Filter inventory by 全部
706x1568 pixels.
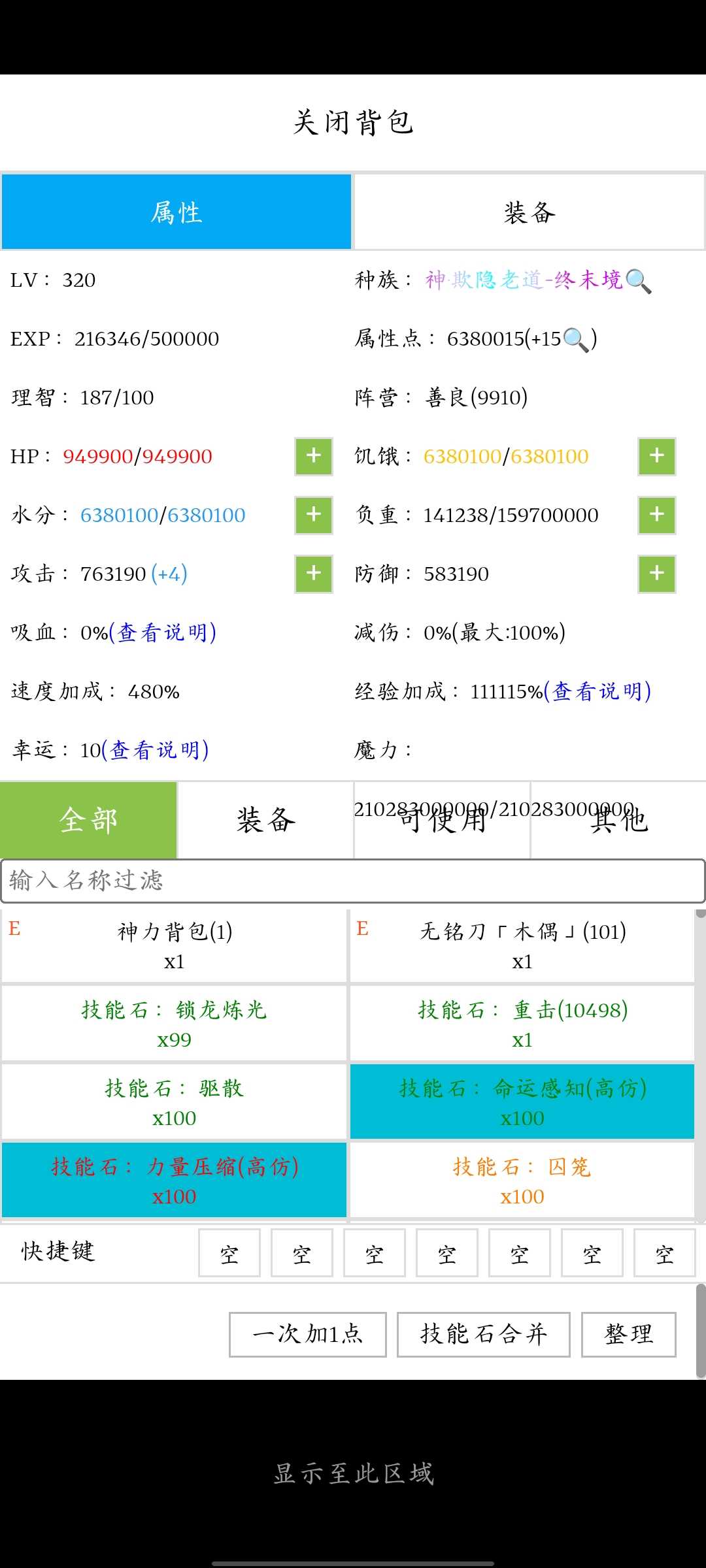pyautogui.click(x=88, y=820)
